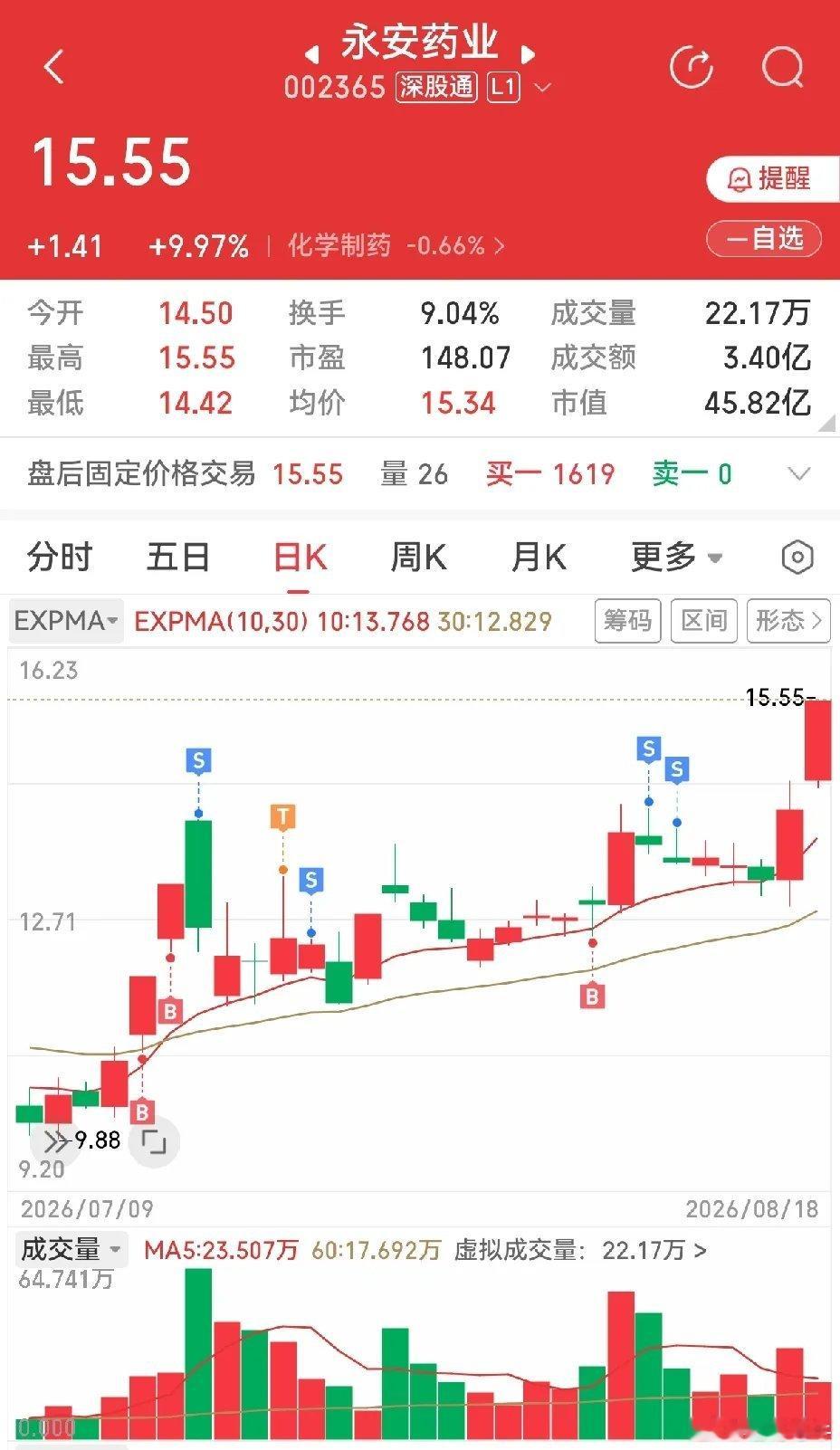Switch to the 分时 chart tab
Image resolution: width=840 pixels, height=1450 pixels.
click(60, 557)
